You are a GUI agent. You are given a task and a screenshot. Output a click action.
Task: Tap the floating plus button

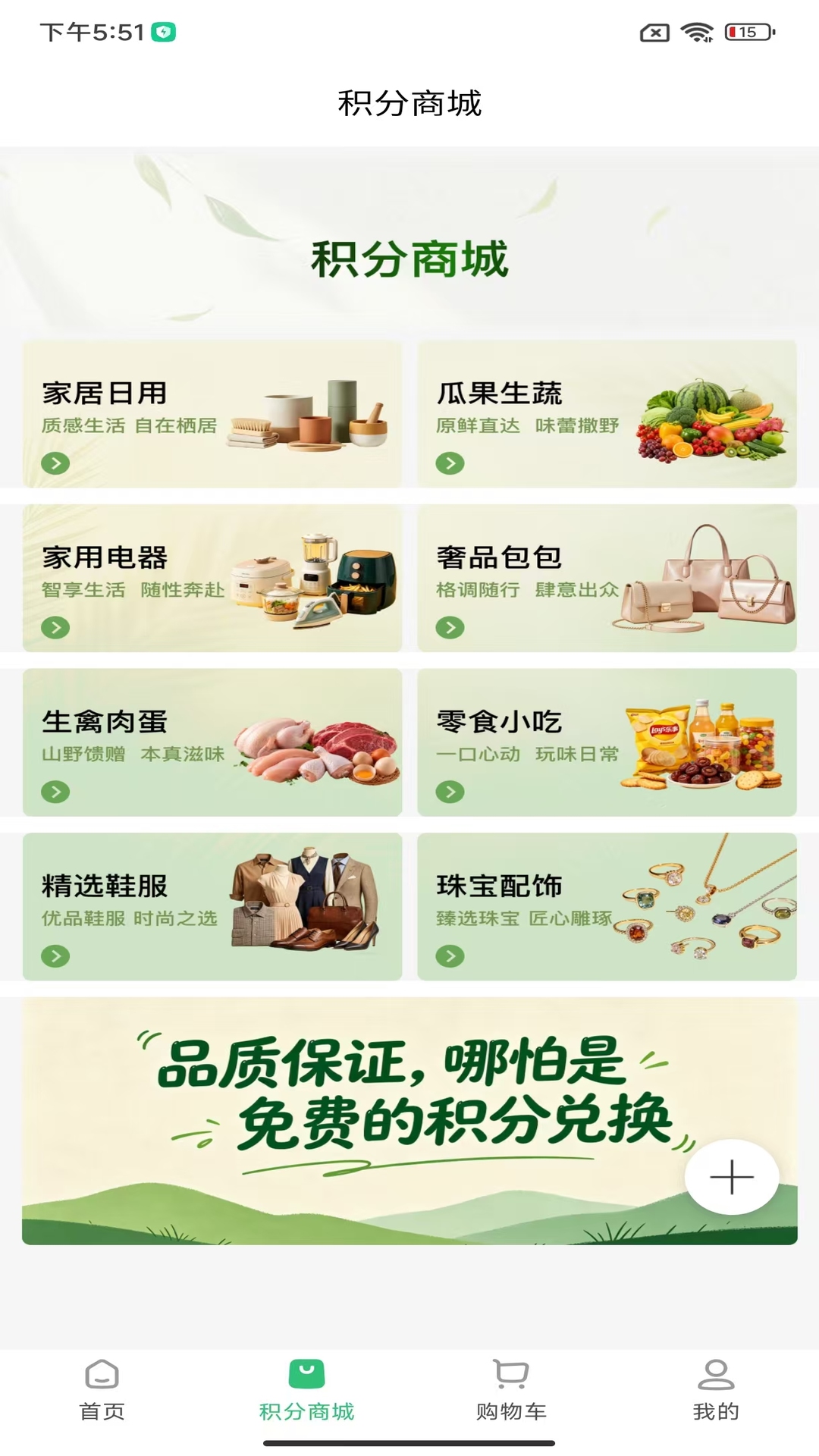click(732, 1177)
